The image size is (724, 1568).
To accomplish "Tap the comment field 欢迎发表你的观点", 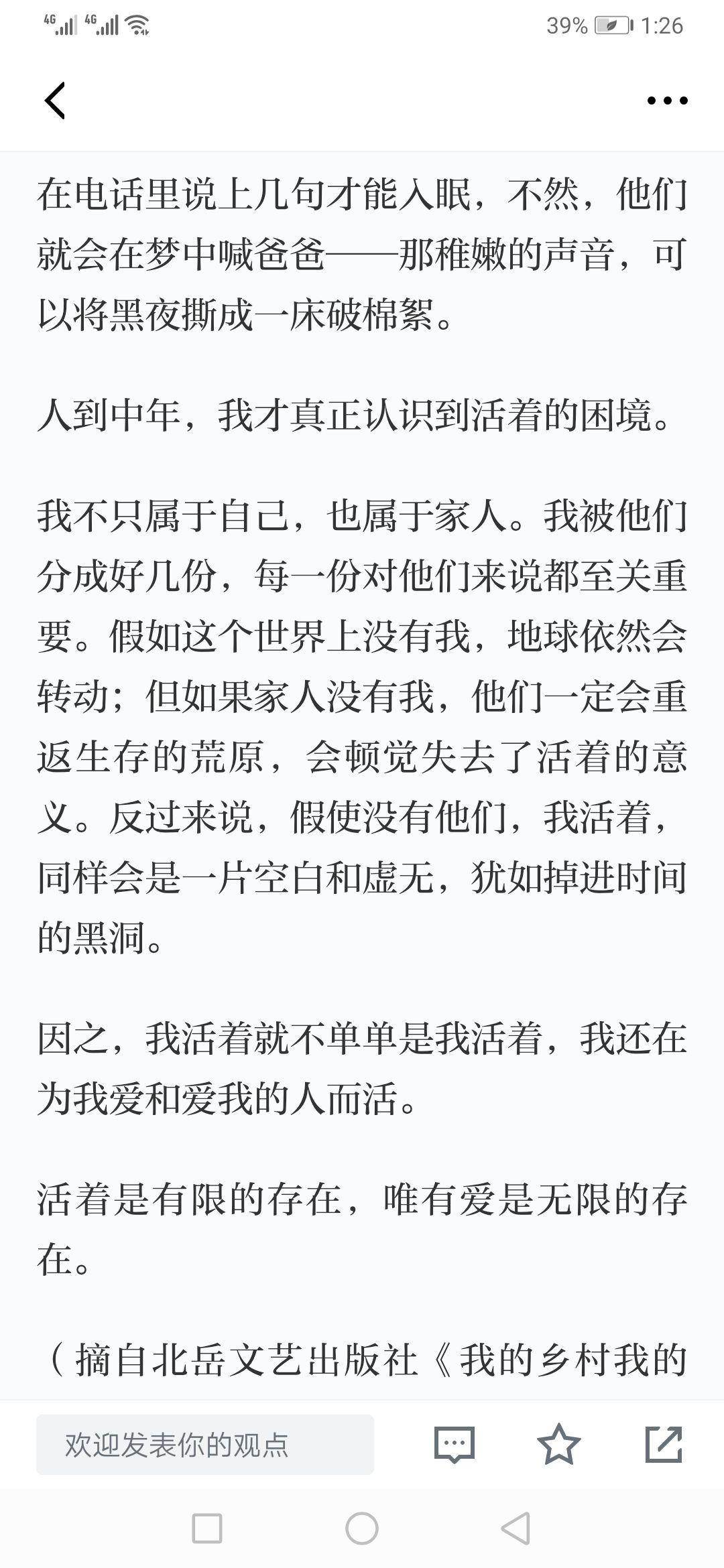I will click(205, 1445).
